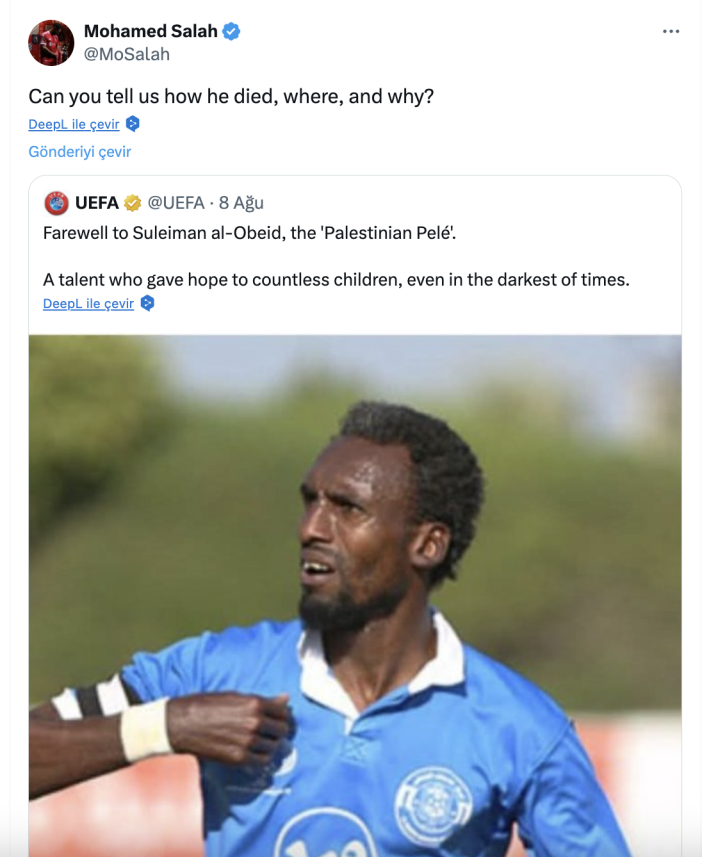
Task: Open the @MoSalah profile handle
Action: click(127, 54)
